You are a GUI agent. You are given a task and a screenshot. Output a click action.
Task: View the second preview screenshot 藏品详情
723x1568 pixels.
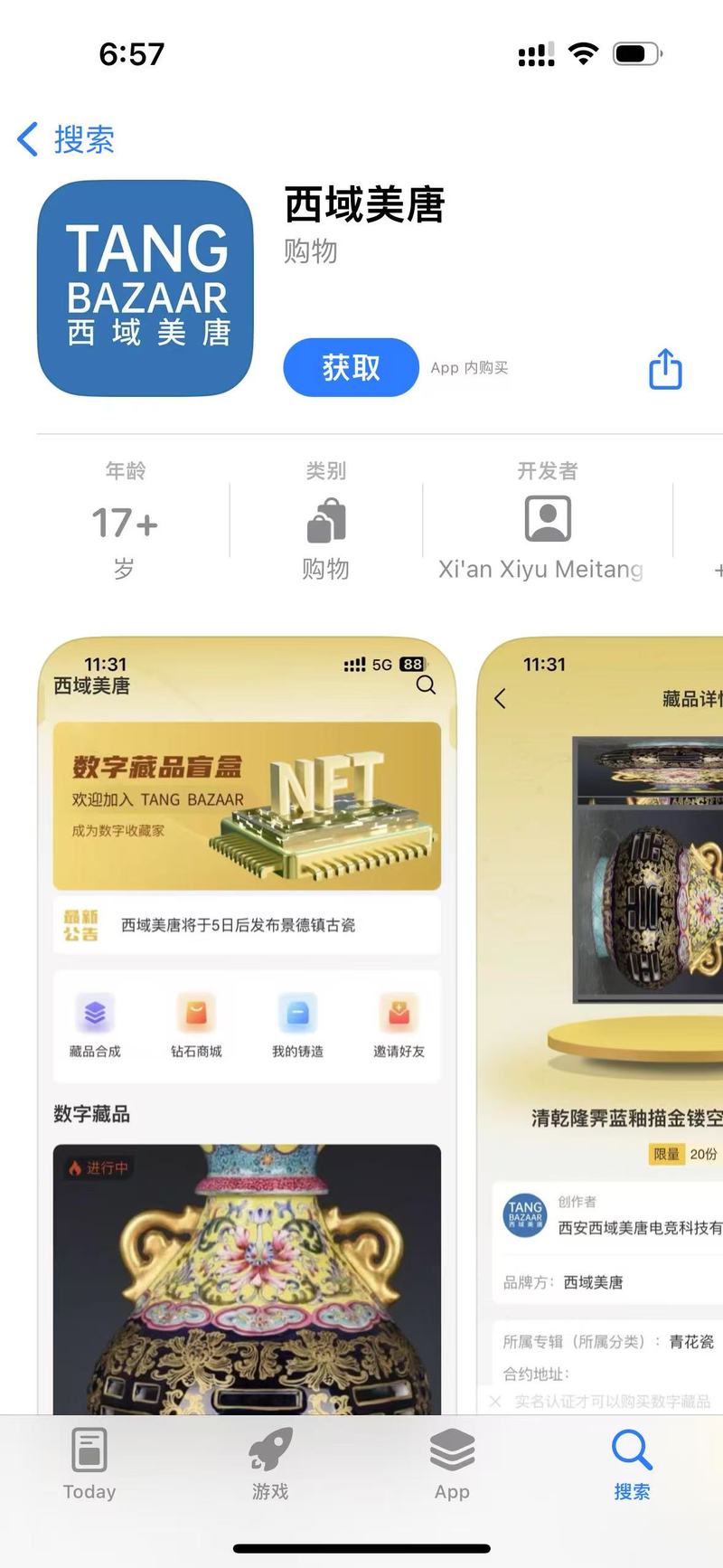(x=600, y=1026)
